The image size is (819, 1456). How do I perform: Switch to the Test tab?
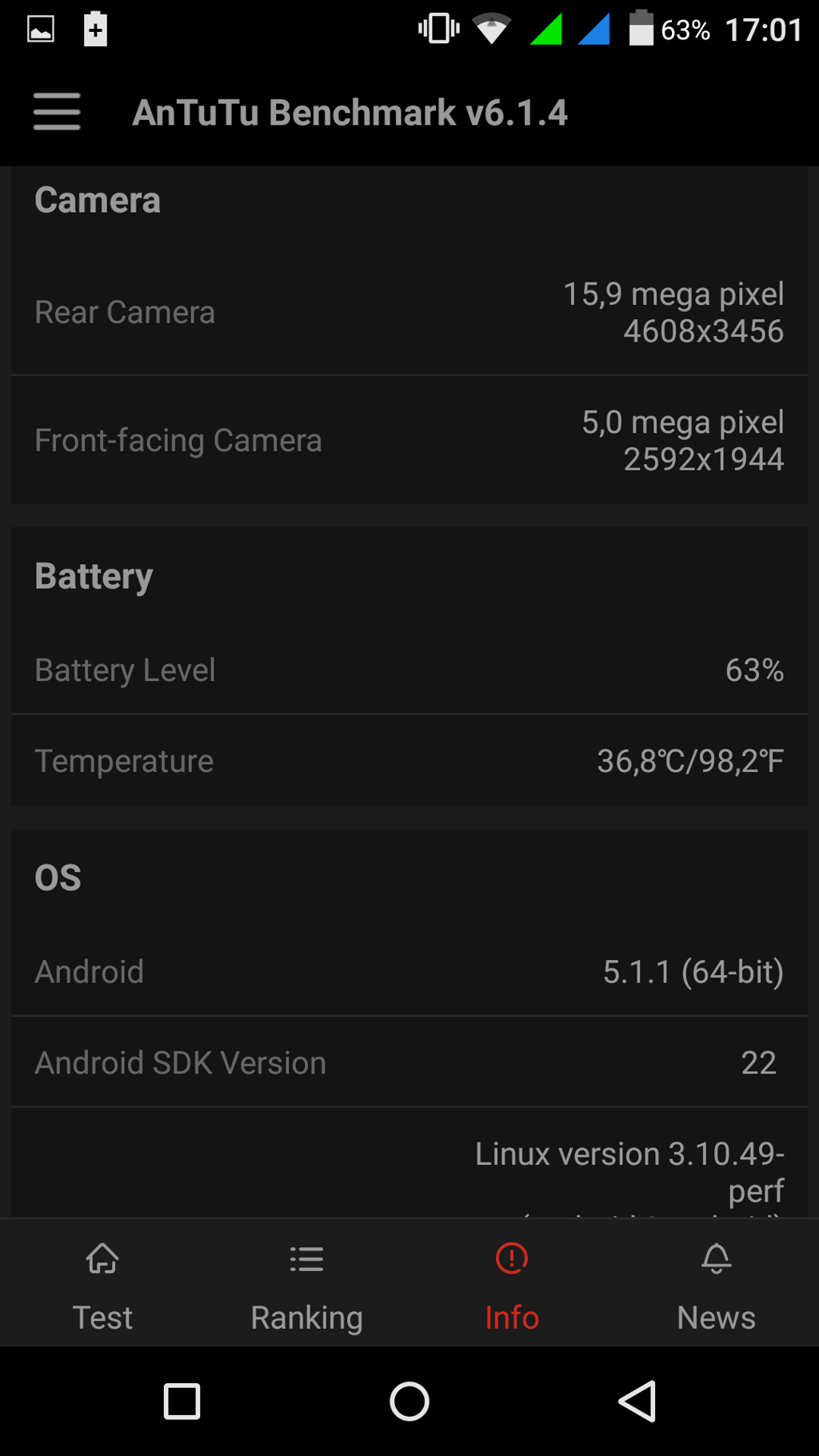pos(102,1283)
